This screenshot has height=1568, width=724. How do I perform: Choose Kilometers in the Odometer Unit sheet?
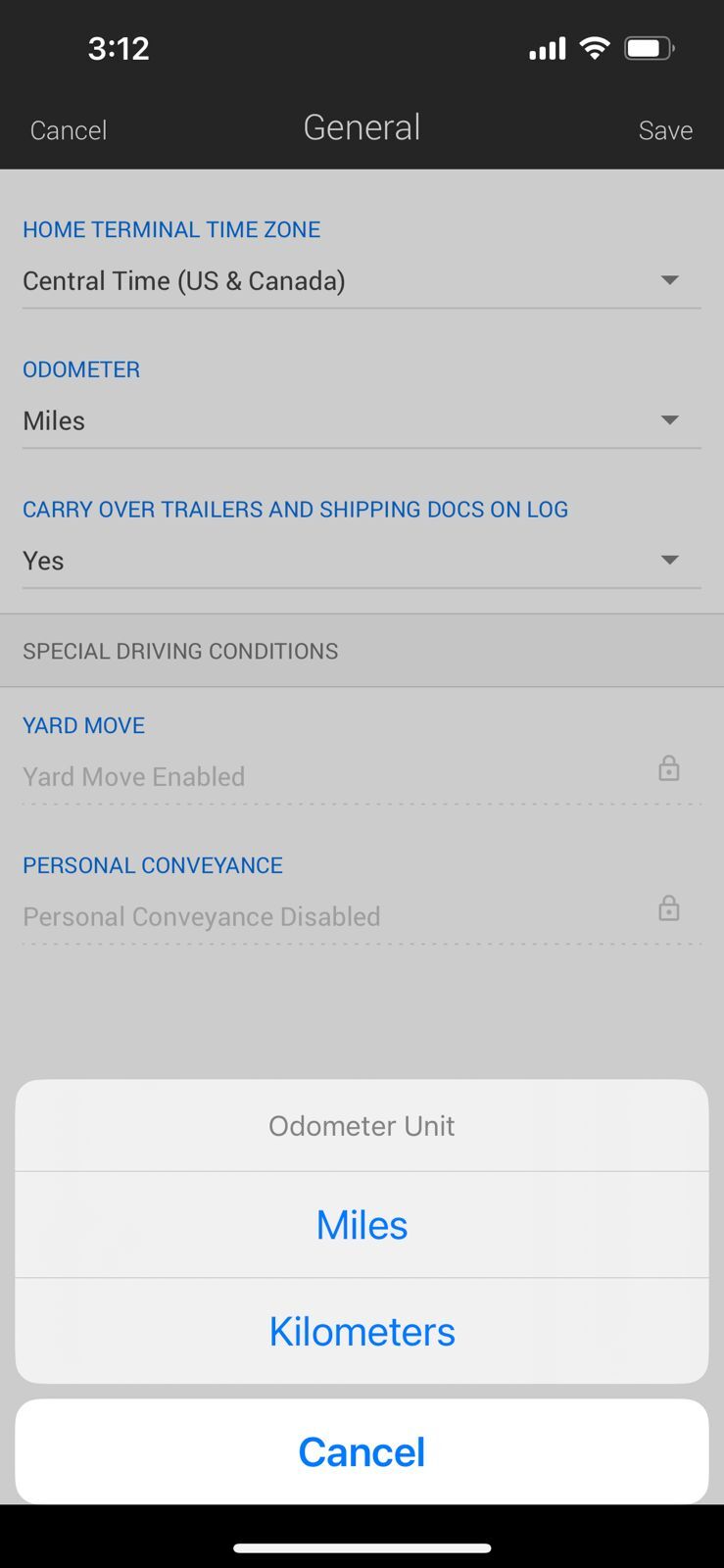click(x=362, y=1332)
